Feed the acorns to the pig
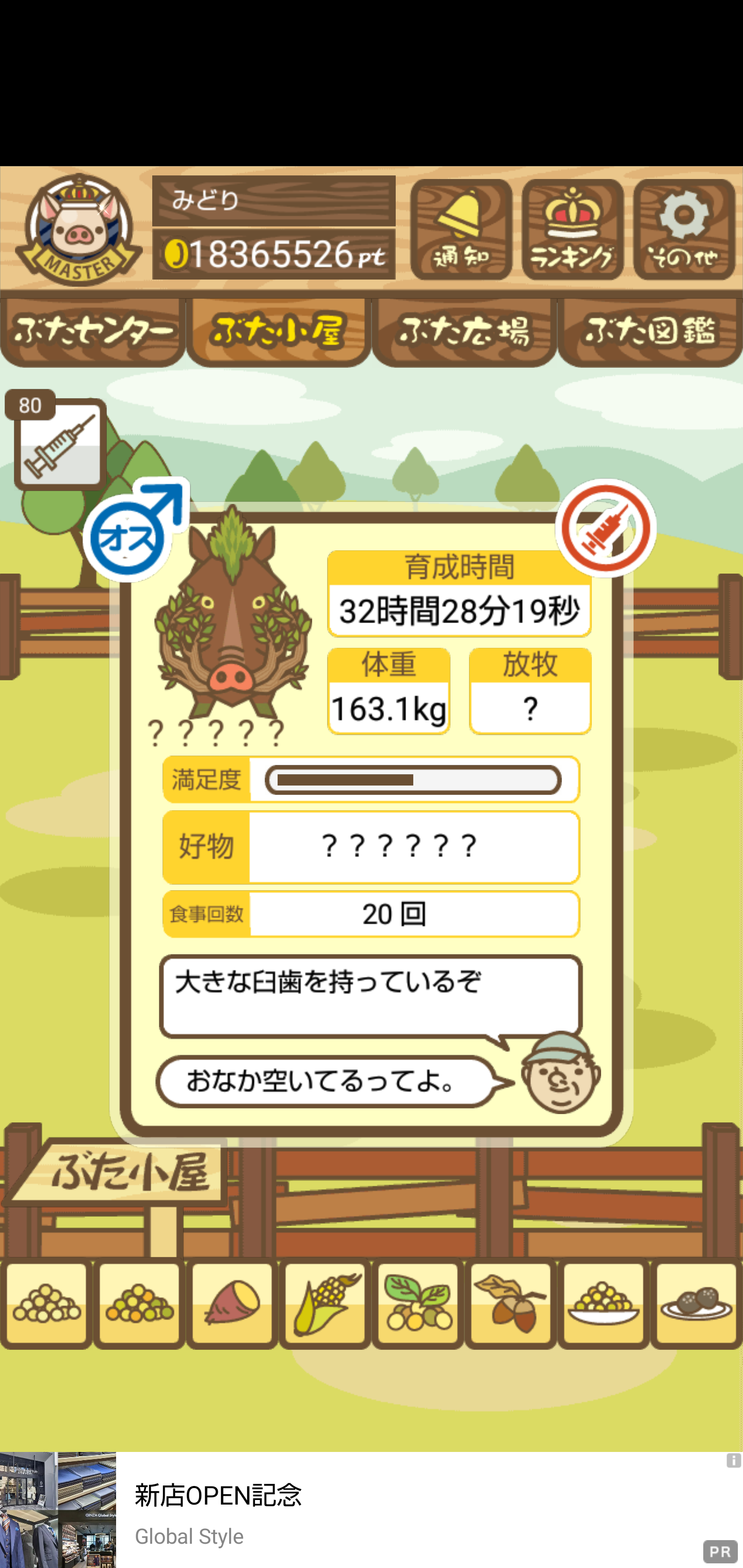 coord(510,1303)
